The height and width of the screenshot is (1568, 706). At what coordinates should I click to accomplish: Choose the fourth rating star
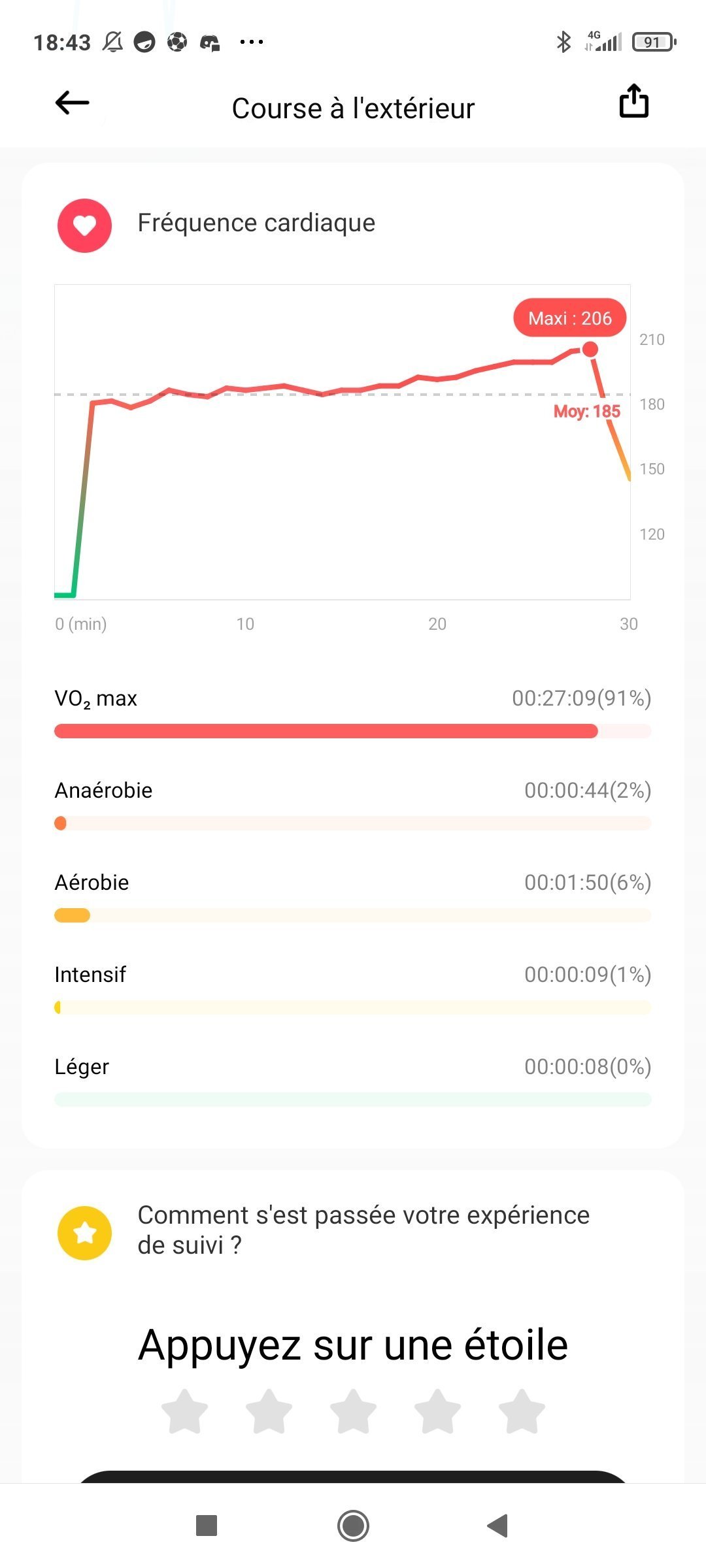tap(437, 1411)
